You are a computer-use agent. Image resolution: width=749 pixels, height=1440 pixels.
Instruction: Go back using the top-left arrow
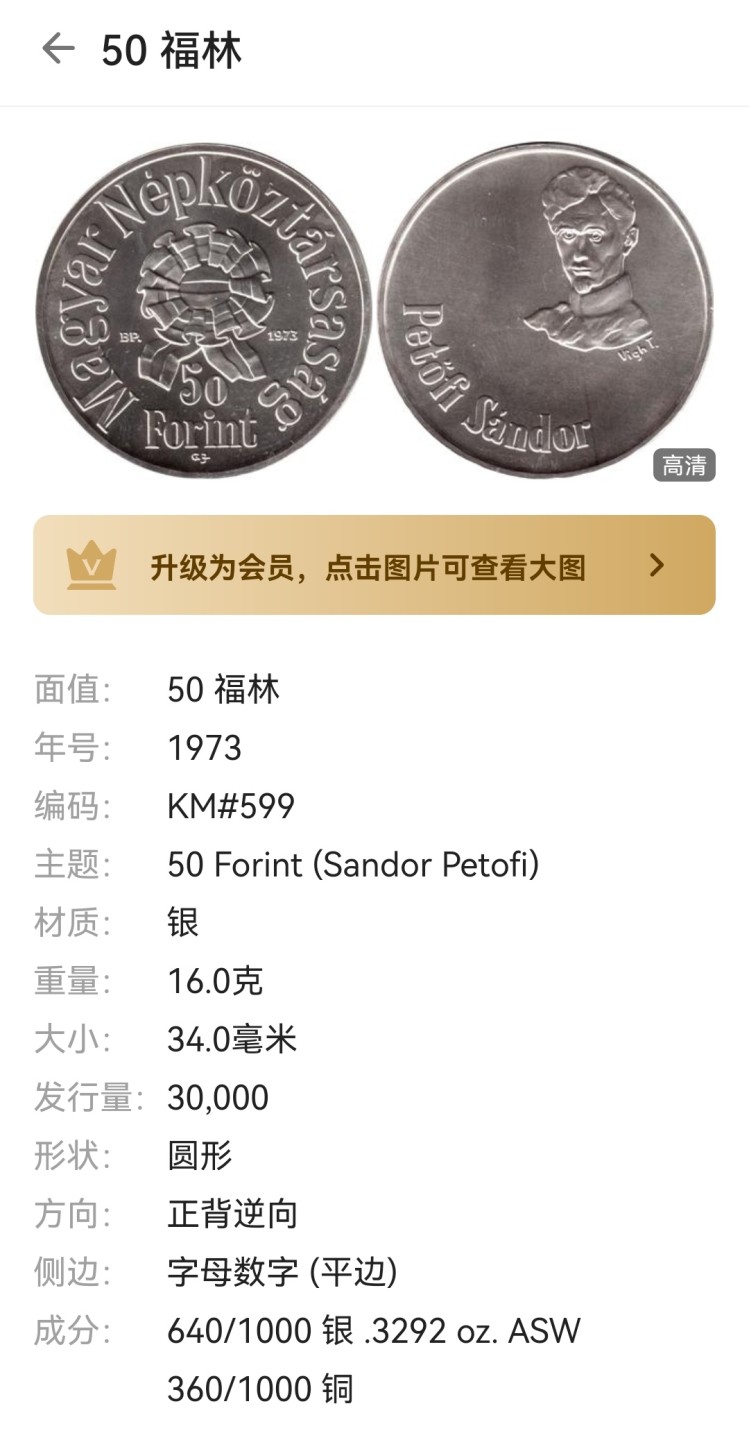coord(58,49)
